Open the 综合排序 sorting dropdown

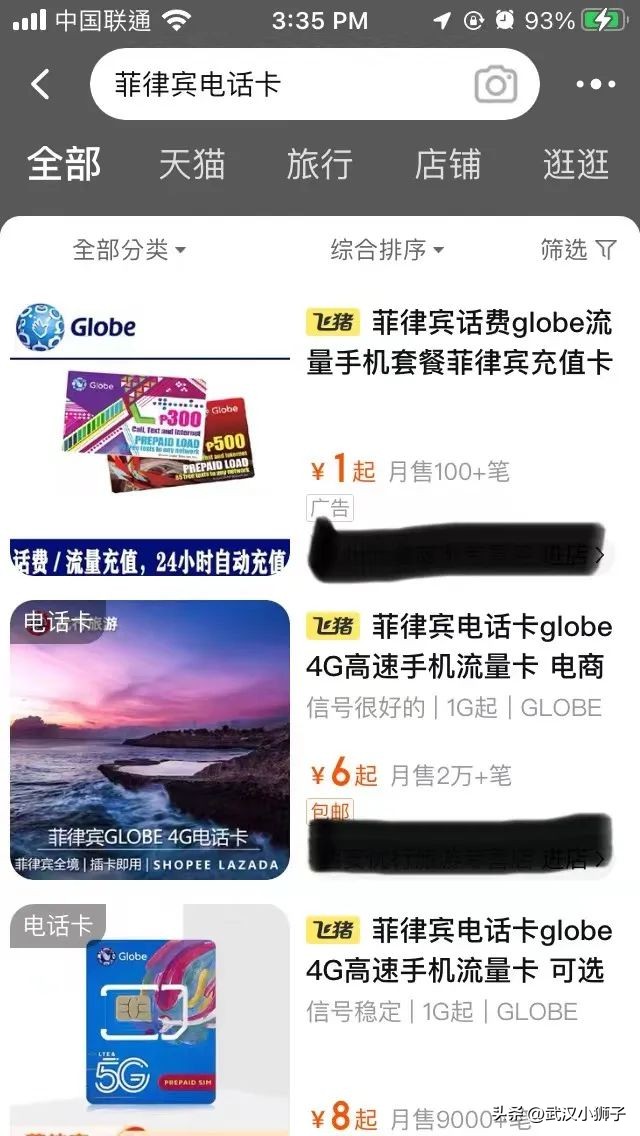point(387,249)
